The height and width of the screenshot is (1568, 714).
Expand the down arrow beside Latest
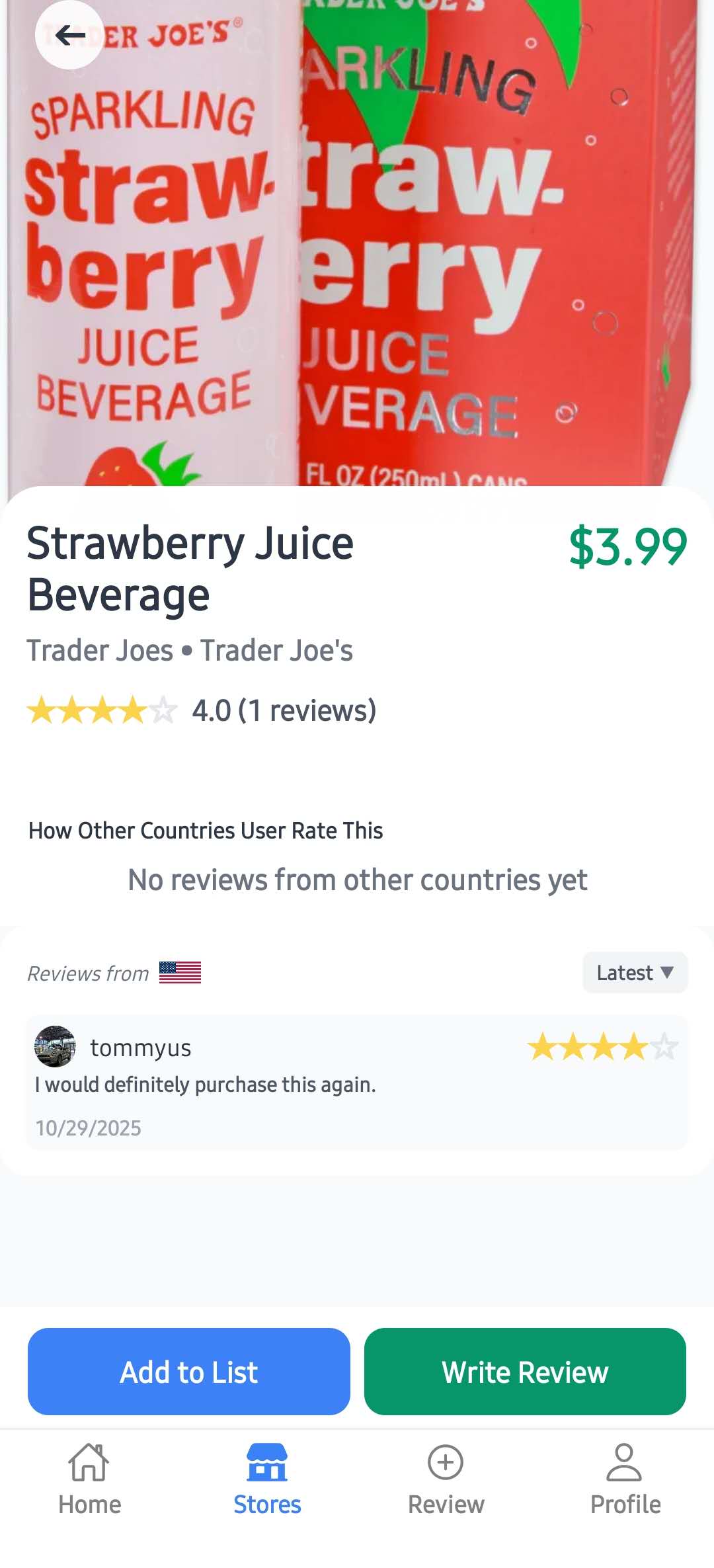(668, 973)
